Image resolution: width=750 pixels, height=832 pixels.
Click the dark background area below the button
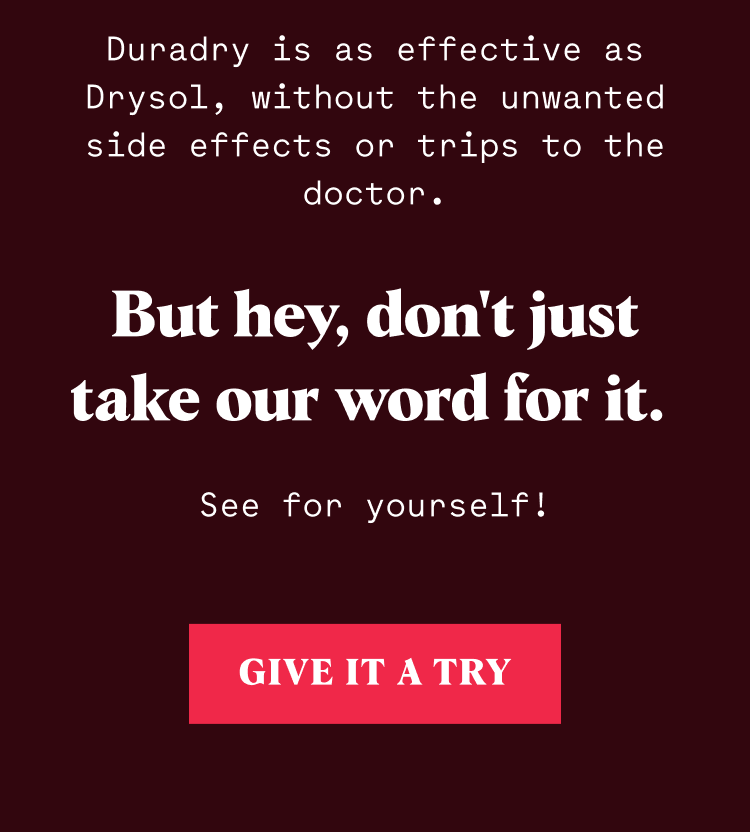375,780
